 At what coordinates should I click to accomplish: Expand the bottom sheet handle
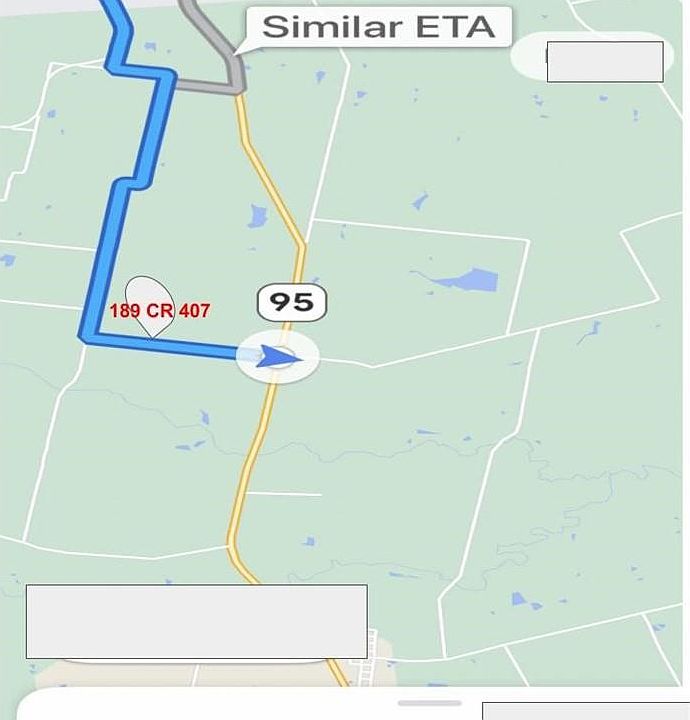pos(429,703)
